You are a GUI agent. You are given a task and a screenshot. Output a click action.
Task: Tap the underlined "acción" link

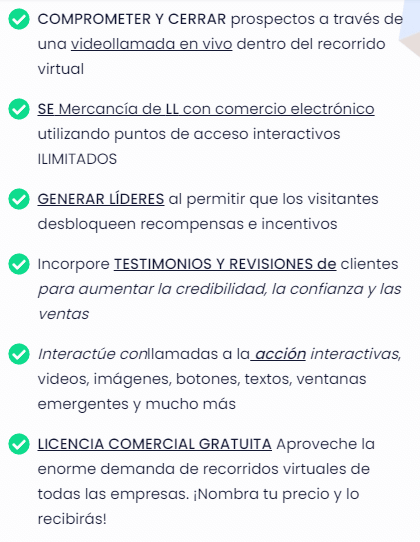[279, 354]
